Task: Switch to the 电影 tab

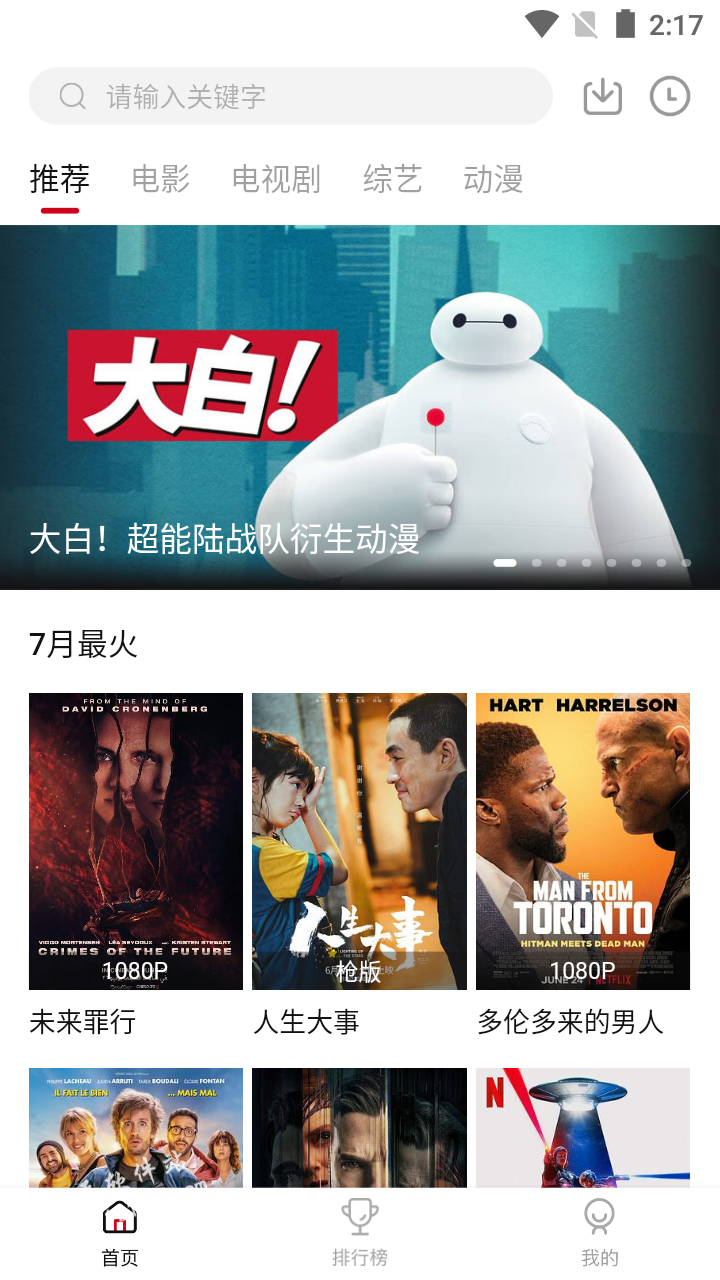Action: (161, 180)
